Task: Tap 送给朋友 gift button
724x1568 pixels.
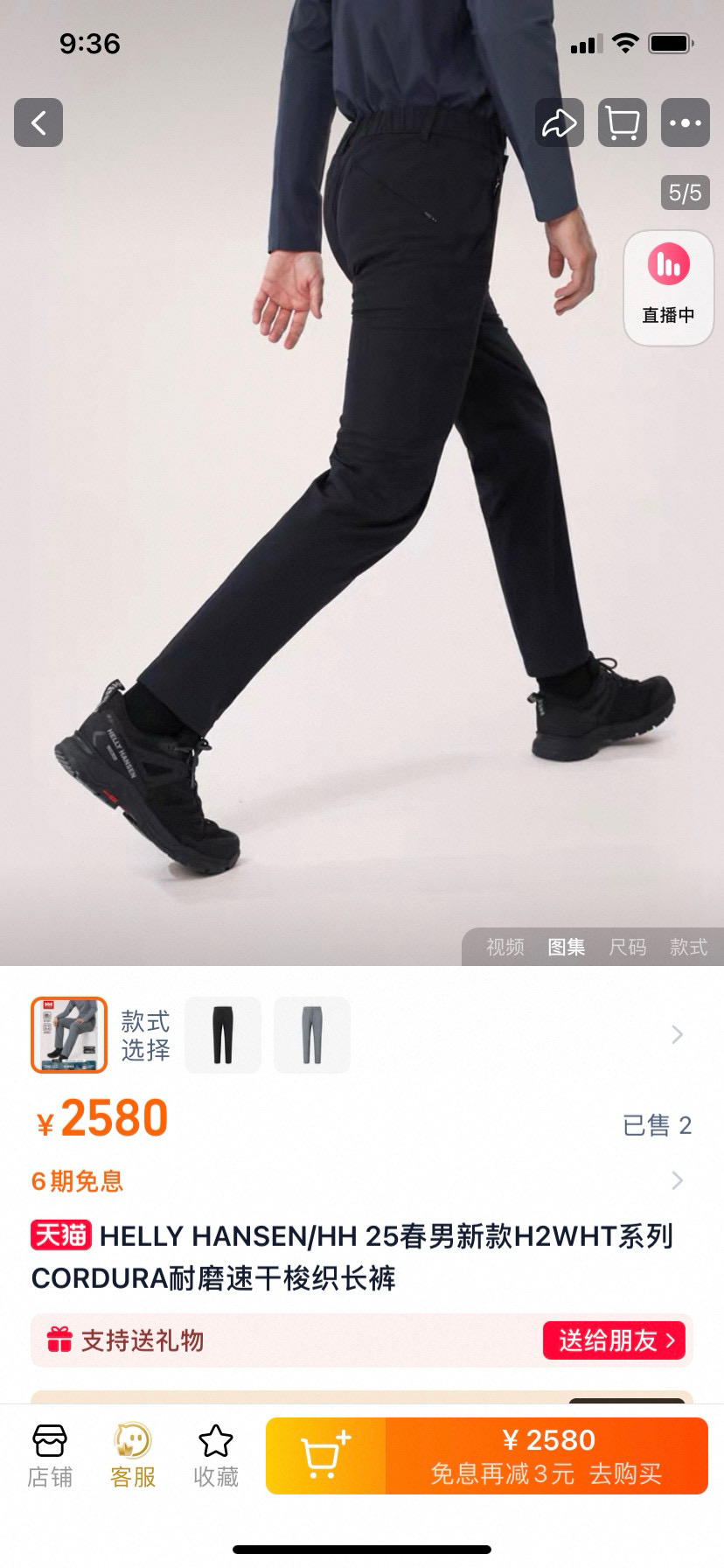Action: coord(615,1340)
